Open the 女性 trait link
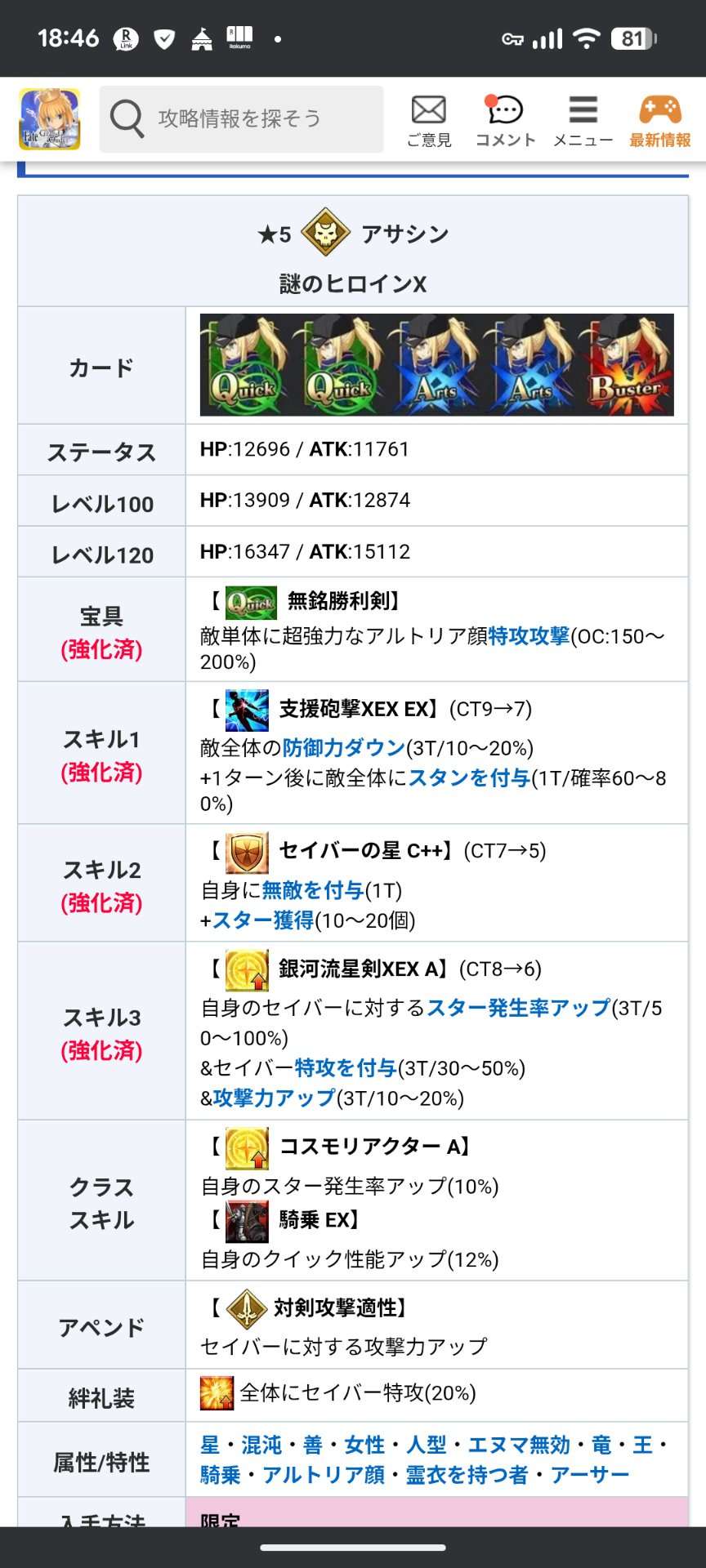706x1568 pixels. (x=364, y=1445)
